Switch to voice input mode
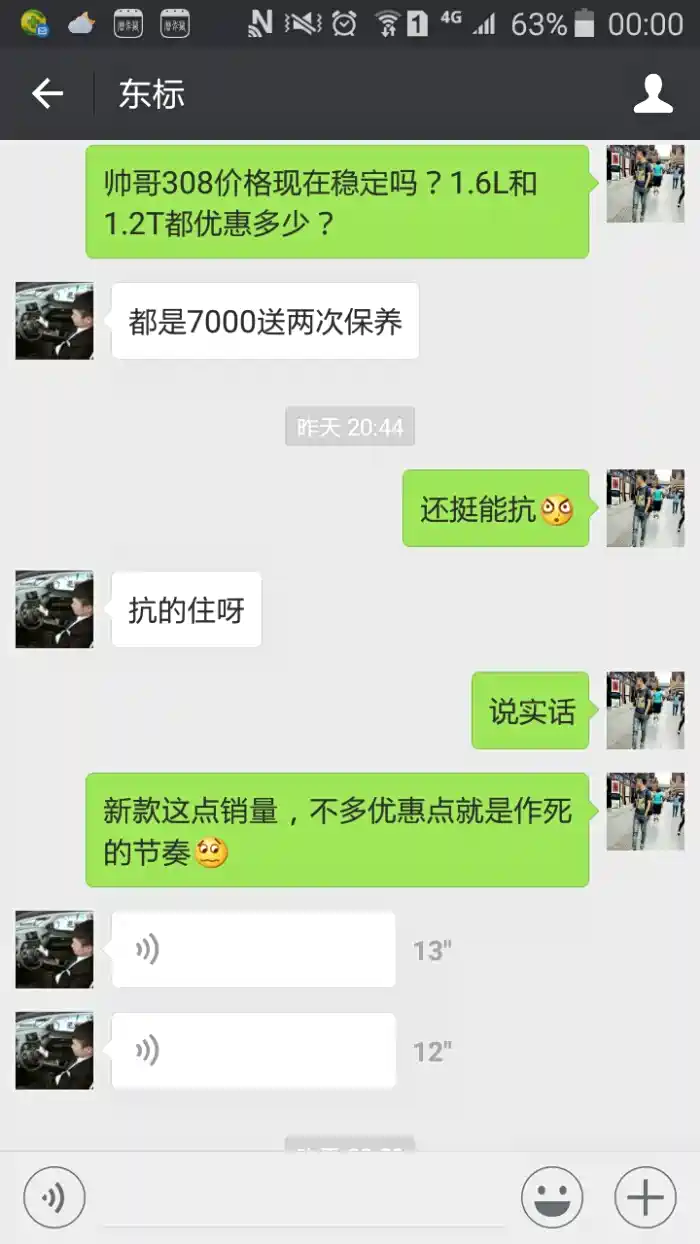 54,1197
